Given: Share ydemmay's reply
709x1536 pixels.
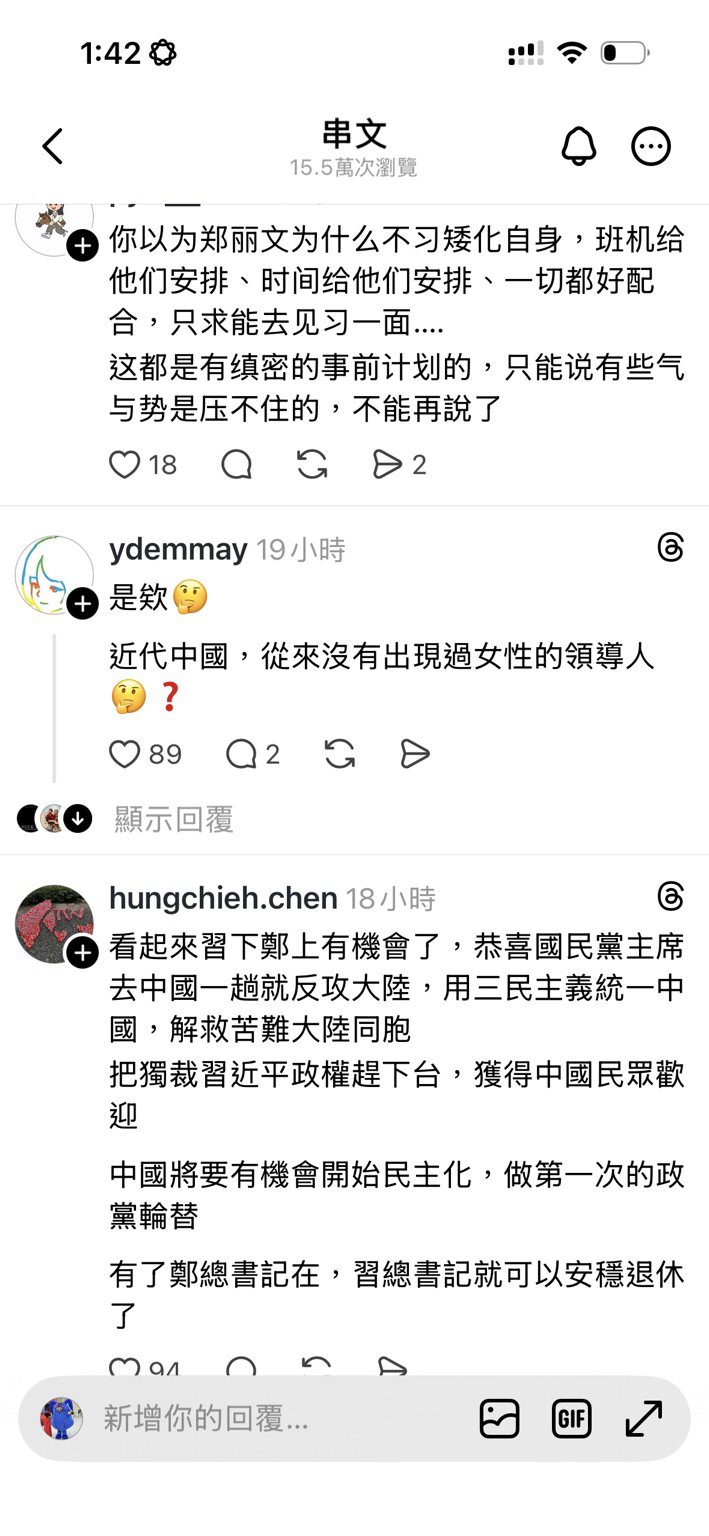Looking at the screenshot, I should (x=414, y=754).
